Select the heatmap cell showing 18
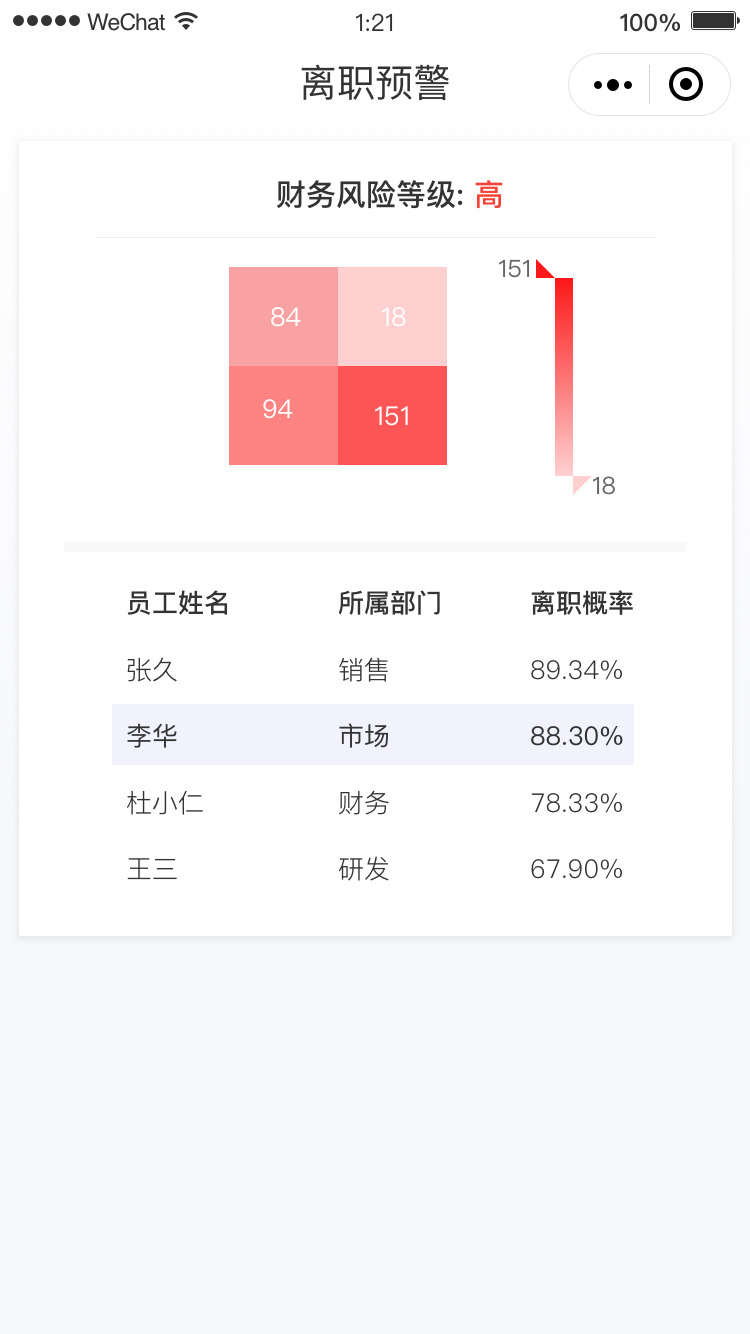The width and height of the screenshot is (750, 1334). (x=393, y=316)
